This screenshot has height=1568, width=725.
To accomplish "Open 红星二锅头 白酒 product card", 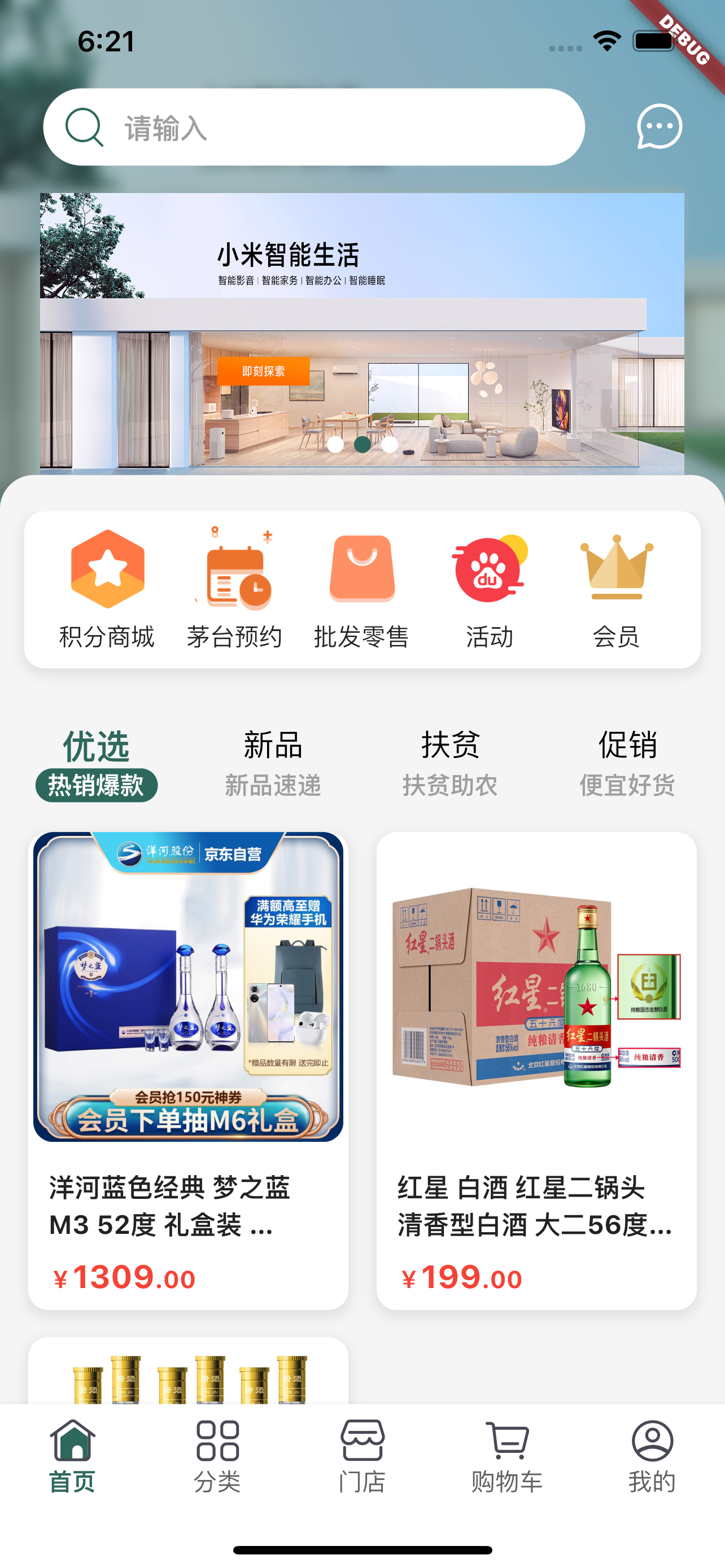I will pyautogui.click(x=536, y=1070).
